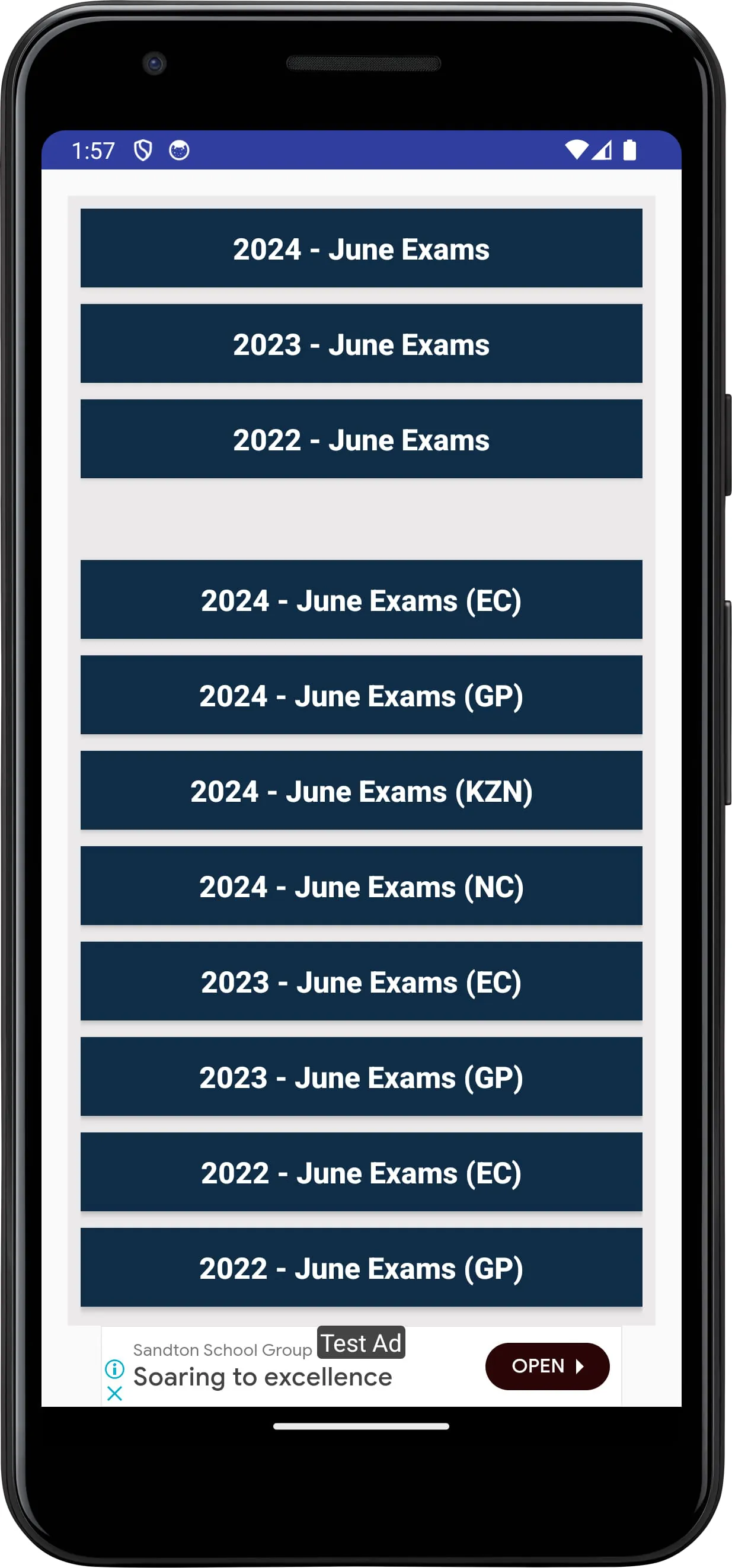Open 2023 - June Exams (EC)

click(361, 981)
